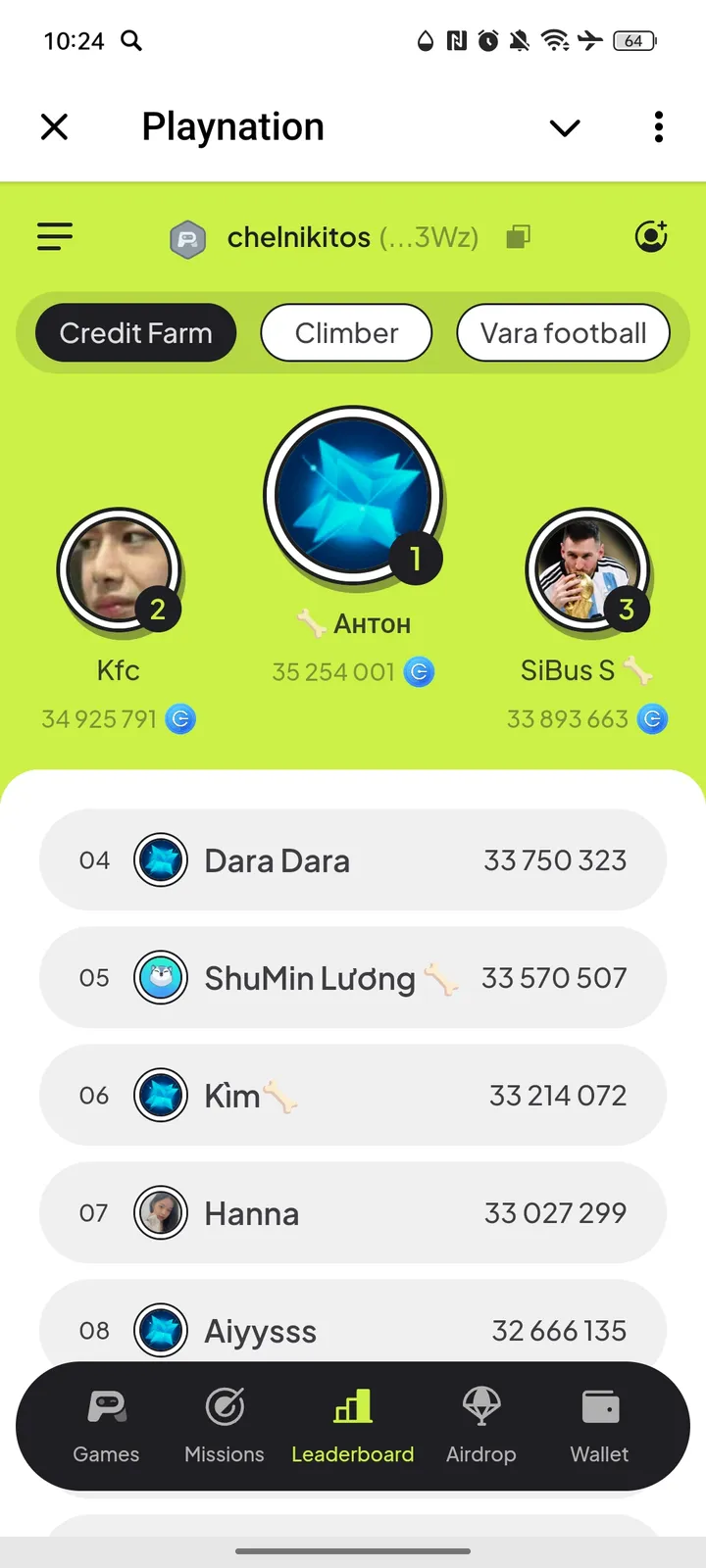This screenshot has height=1568, width=706.
Task: View the first-place player Антон's avatar
Action: [353, 495]
